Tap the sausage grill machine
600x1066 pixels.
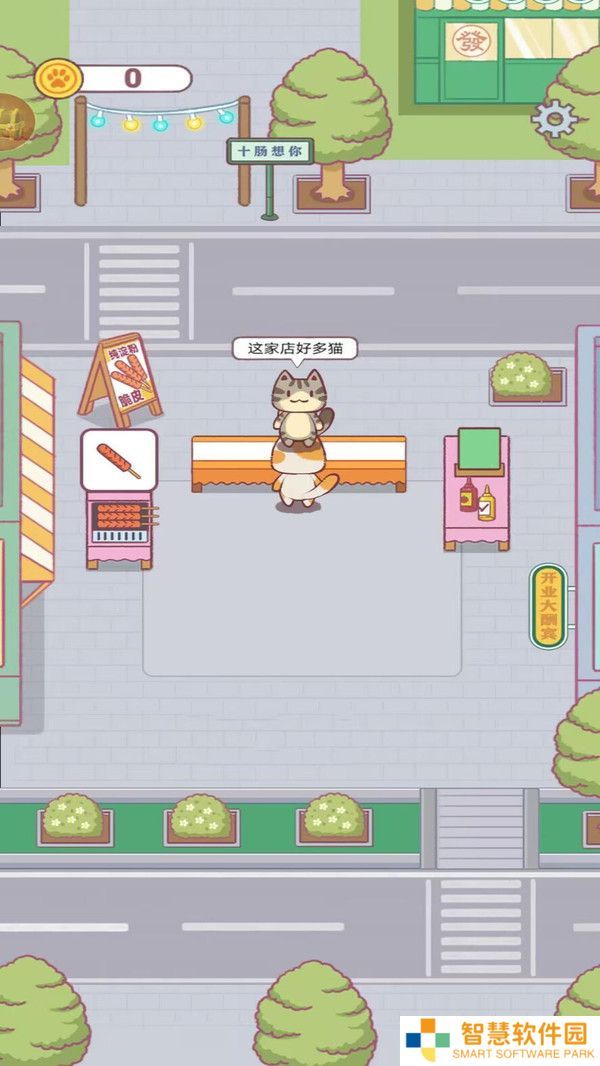click(121, 530)
